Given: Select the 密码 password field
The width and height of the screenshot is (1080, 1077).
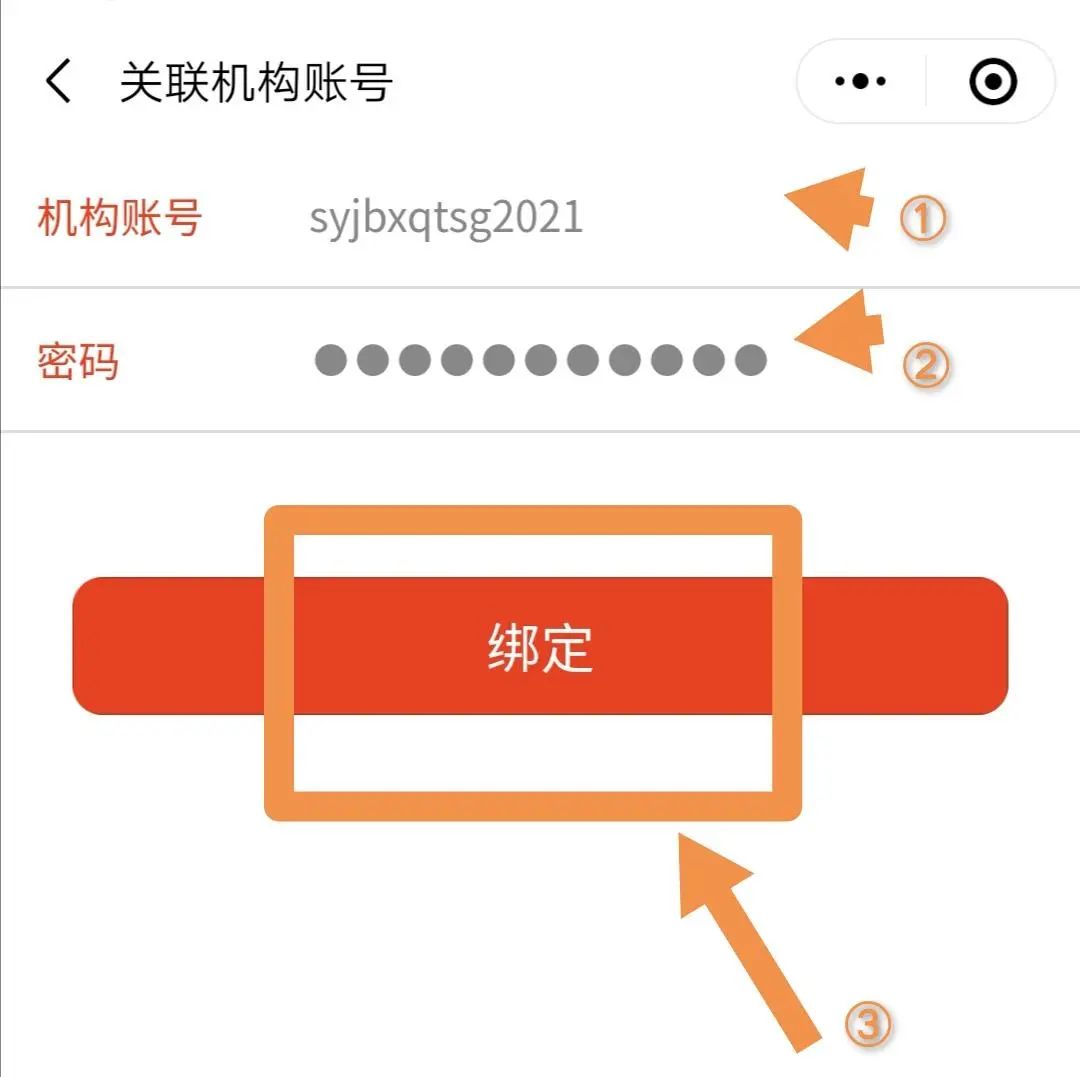Looking at the screenshot, I should (x=540, y=360).
